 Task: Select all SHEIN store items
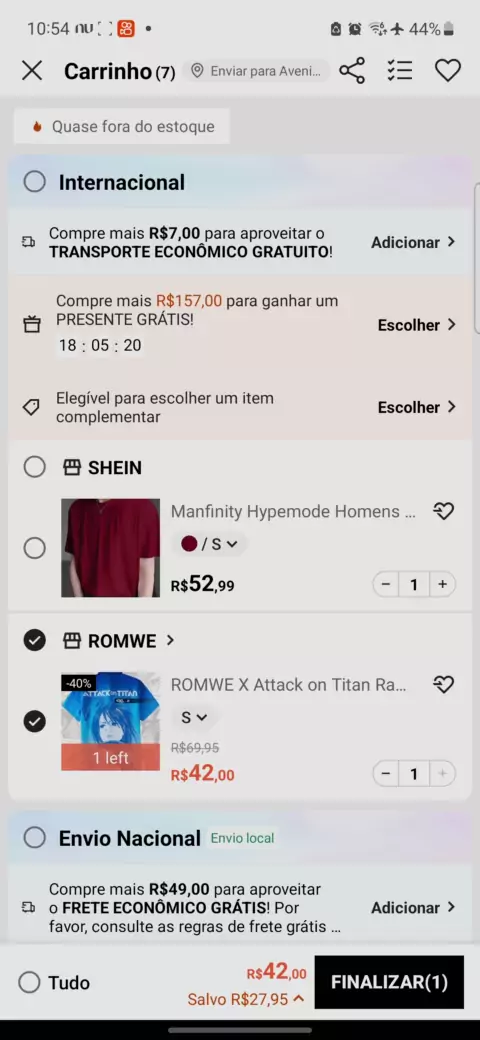34,468
